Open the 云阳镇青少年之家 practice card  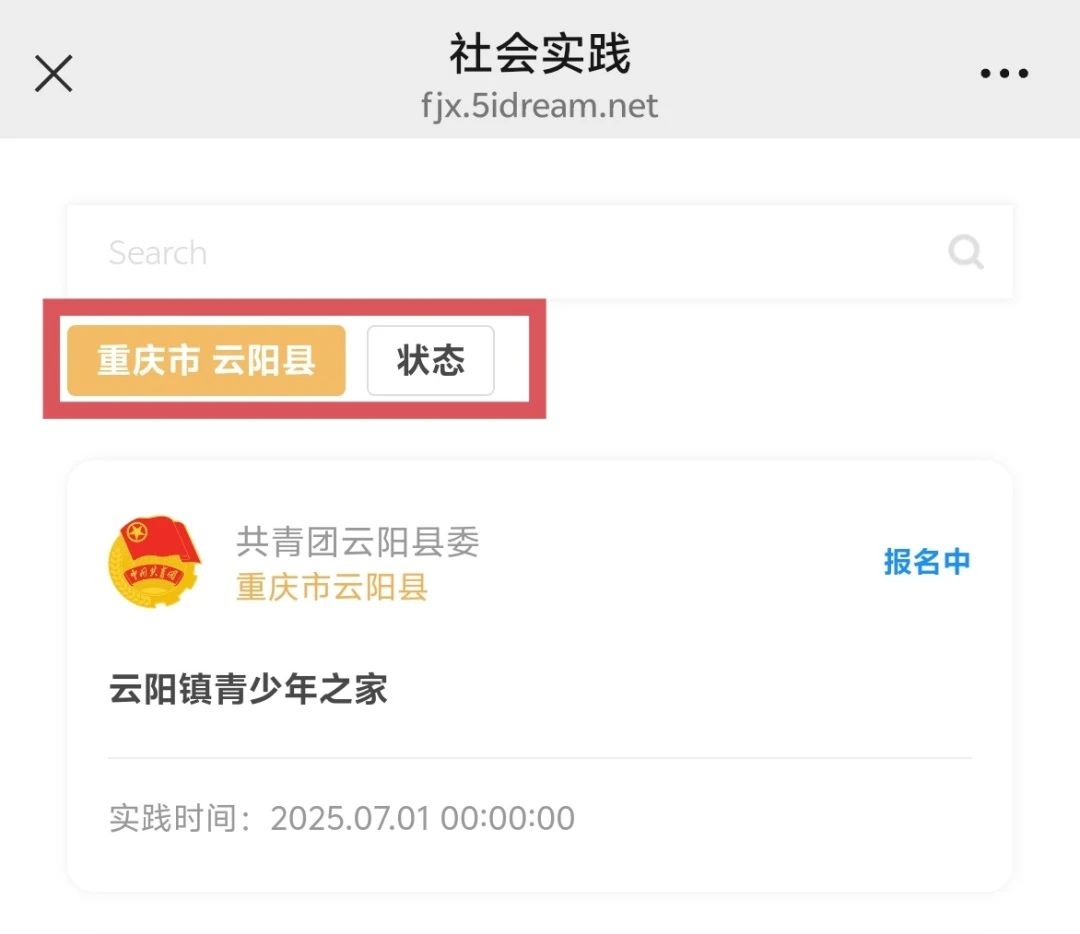540,689
